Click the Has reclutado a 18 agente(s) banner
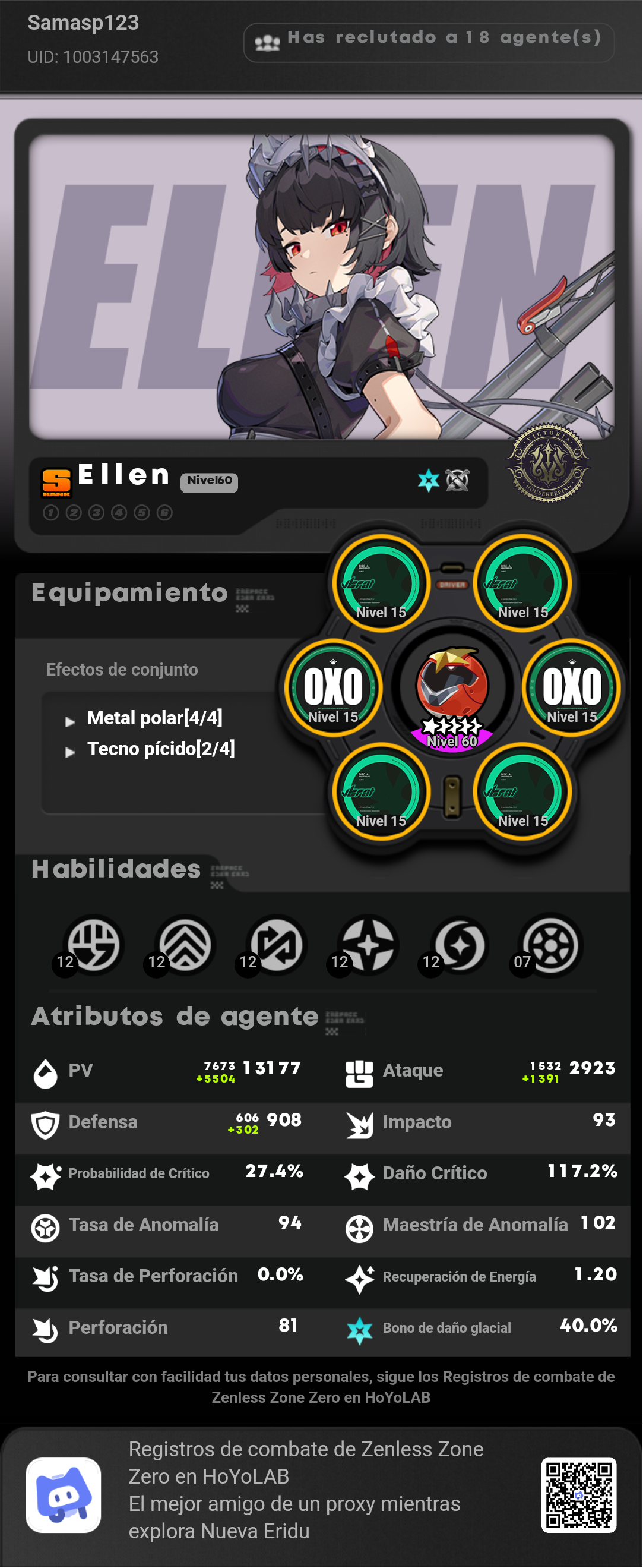Image resolution: width=643 pixels, height=1568 pixels. coord(429,42)
